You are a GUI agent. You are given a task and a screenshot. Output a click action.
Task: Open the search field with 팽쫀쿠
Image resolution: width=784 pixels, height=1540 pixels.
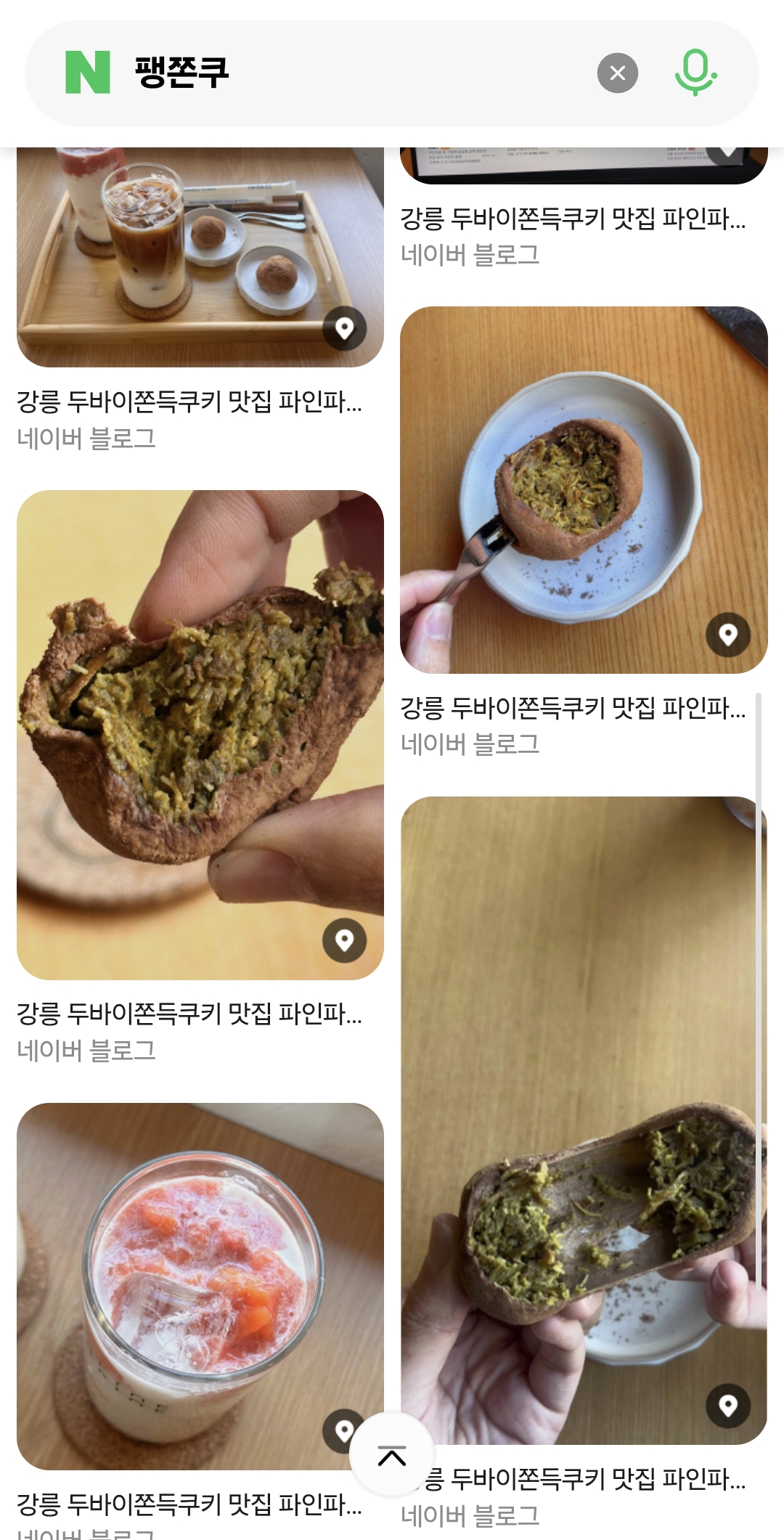tap(348, 73)
